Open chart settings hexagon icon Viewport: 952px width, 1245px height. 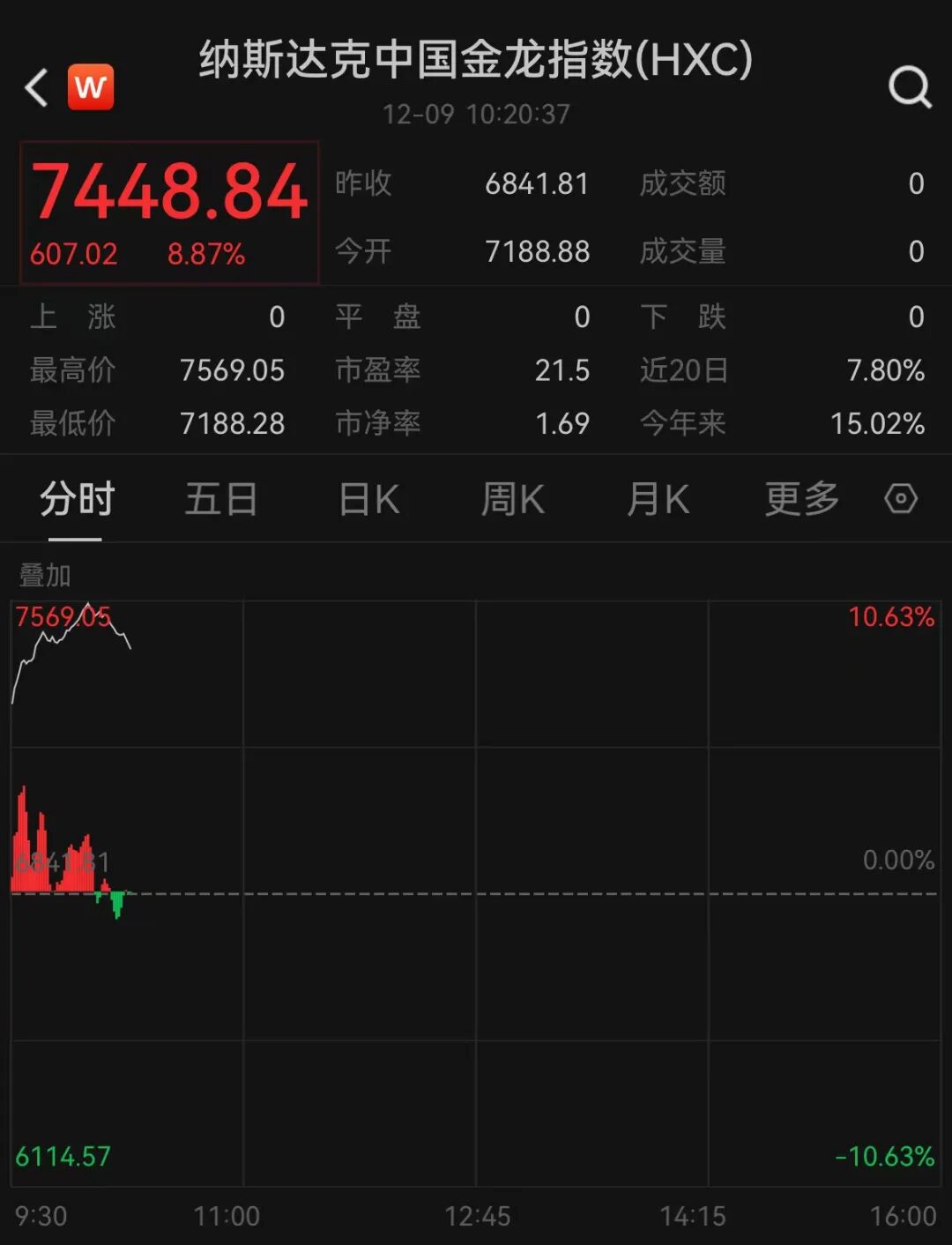(901, 499)
